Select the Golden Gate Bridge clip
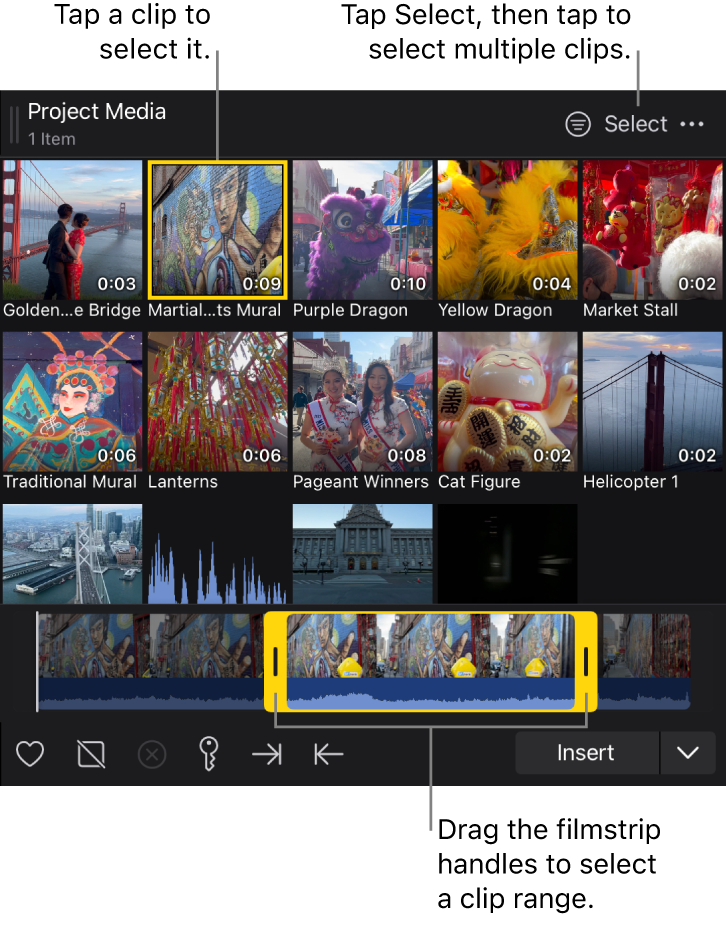This screenshot has width=726, height=926. (72, 230)
